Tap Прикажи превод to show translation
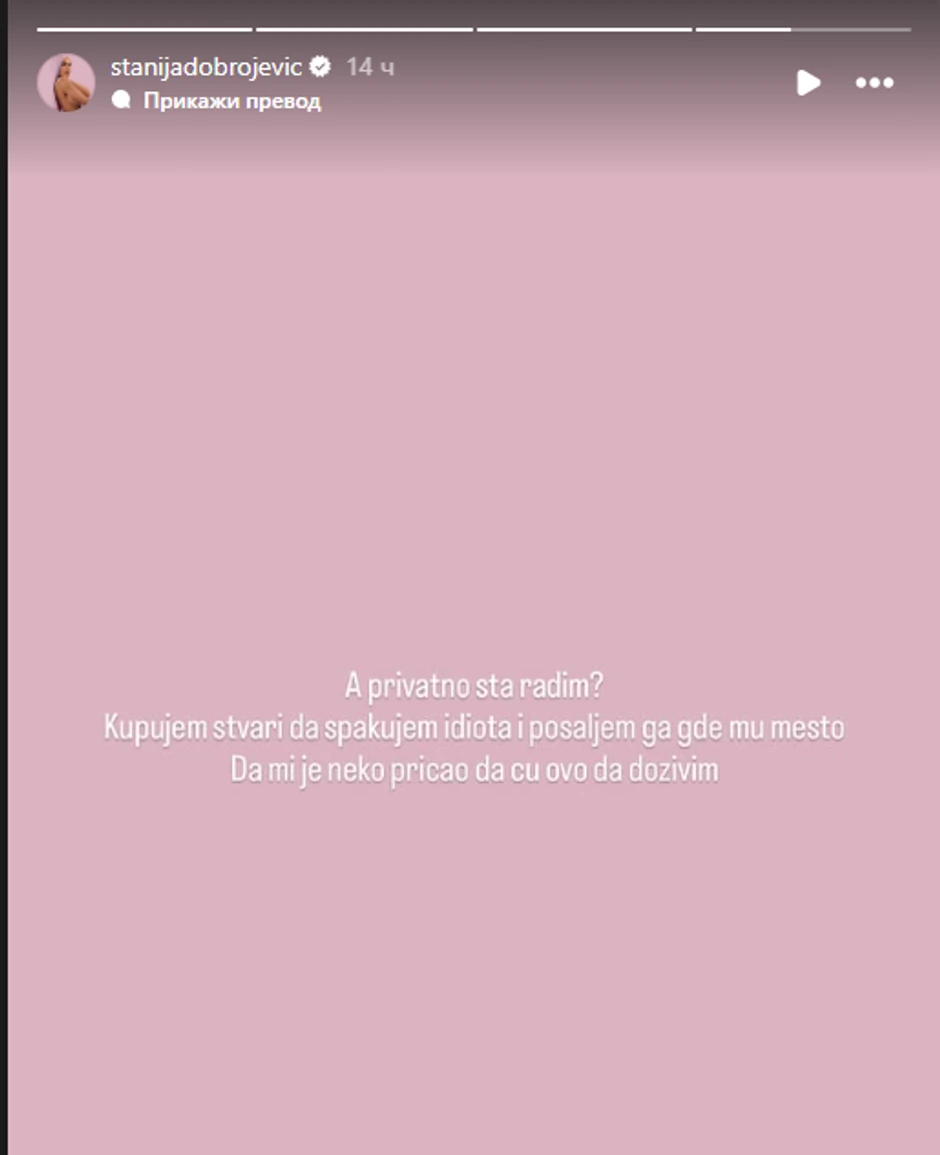This screenshot has height=1155, width=940. pyautogui.click(x=231, y=101)
